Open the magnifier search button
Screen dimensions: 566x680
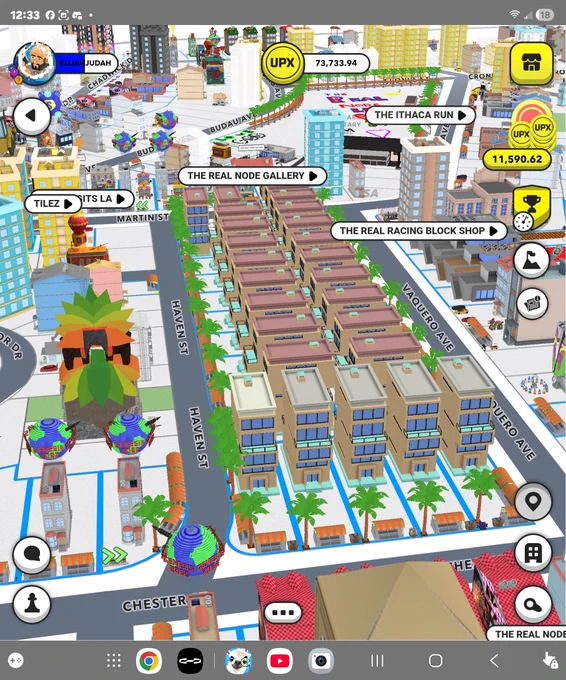click(533, 604)
